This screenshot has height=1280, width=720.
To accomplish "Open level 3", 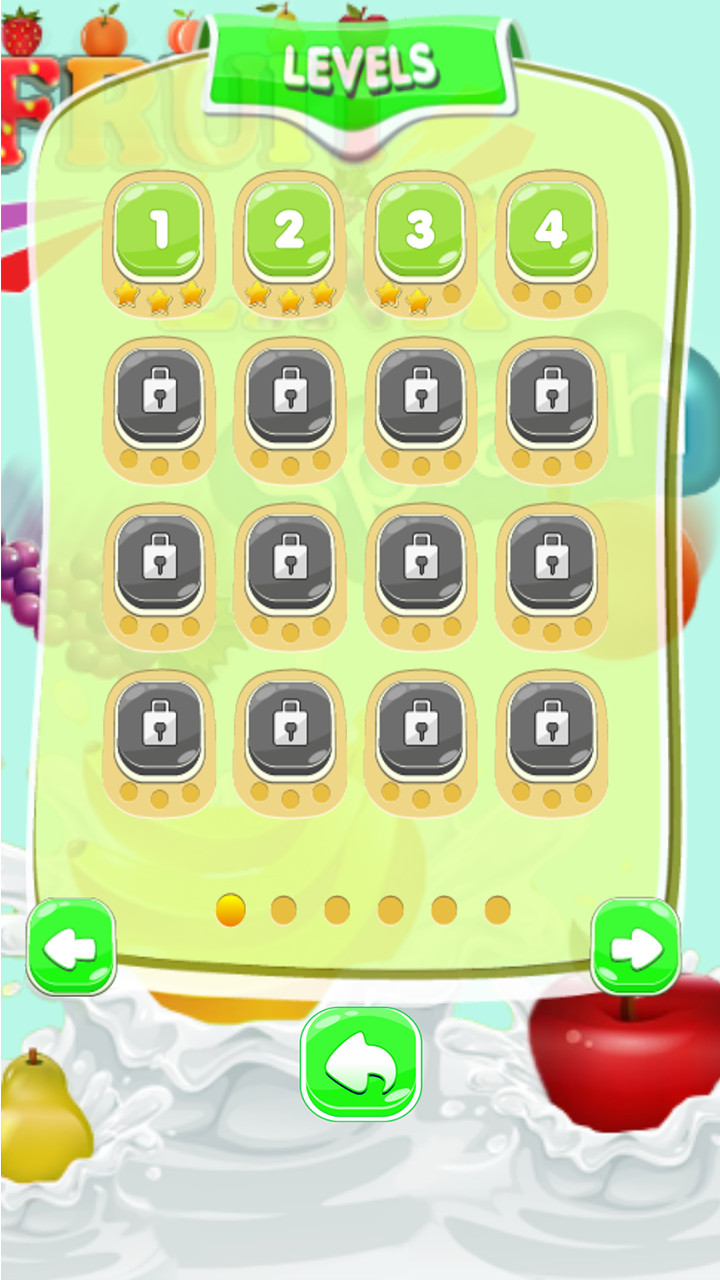I will coord(420,232).
